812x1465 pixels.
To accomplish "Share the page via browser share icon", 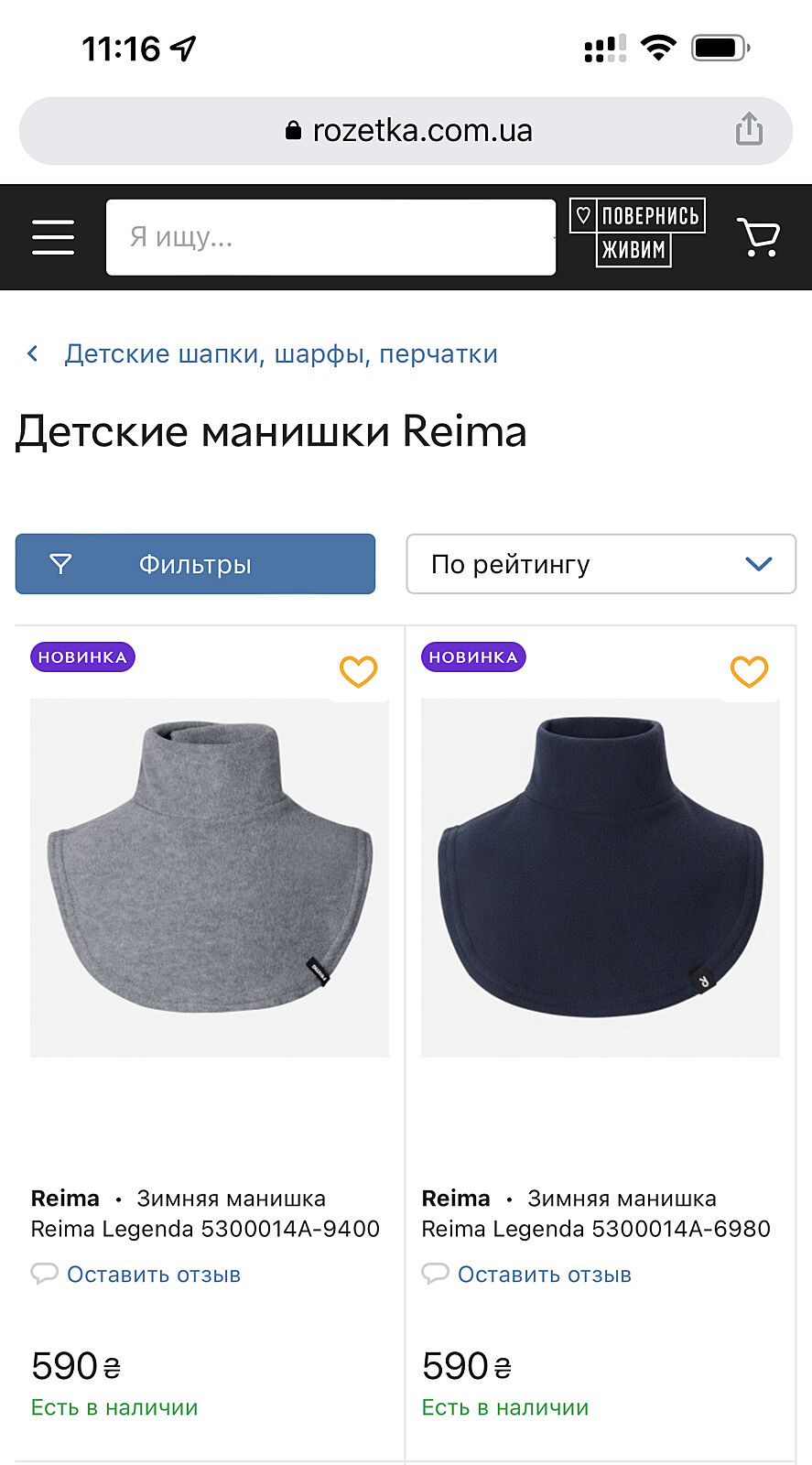I will [749, 129].
